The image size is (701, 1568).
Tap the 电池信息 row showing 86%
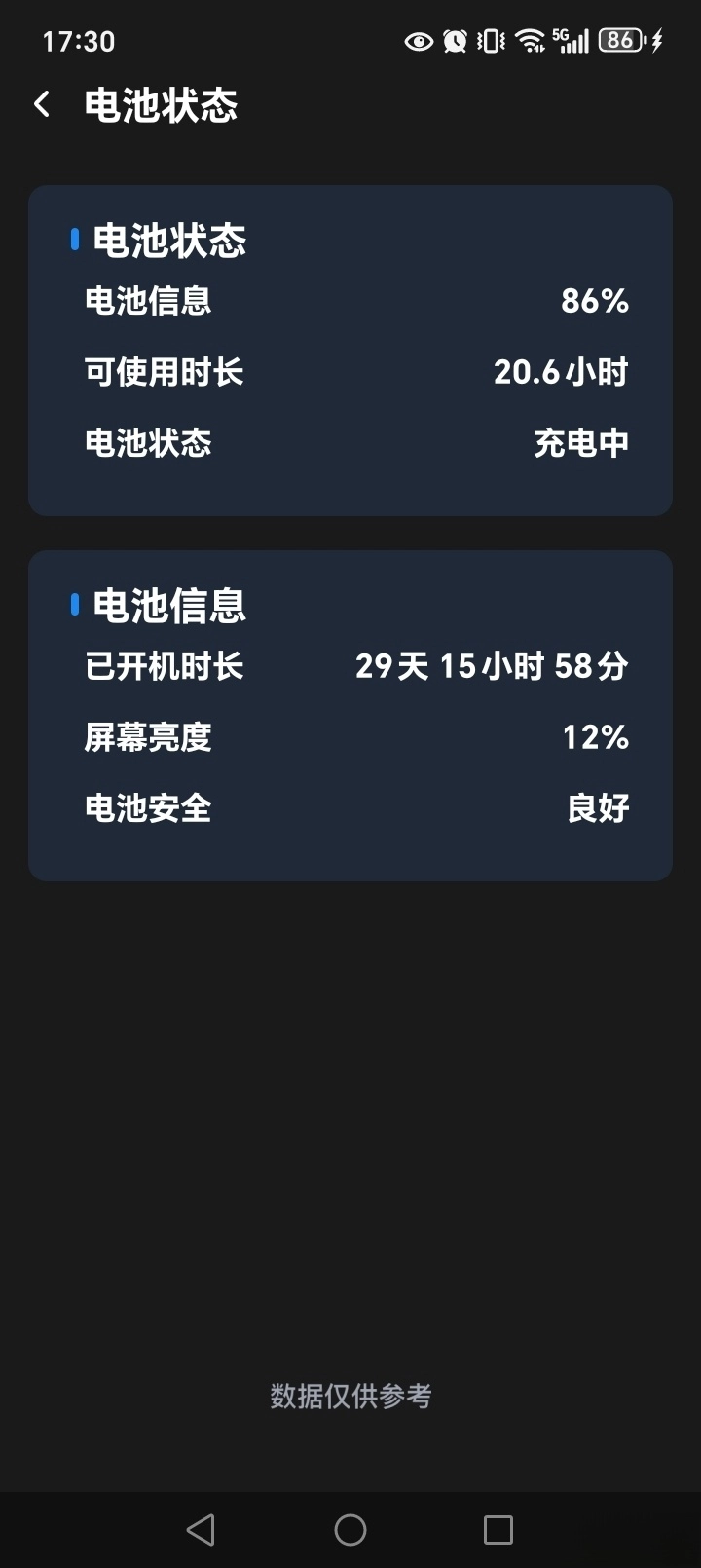[x=350, y=301]
